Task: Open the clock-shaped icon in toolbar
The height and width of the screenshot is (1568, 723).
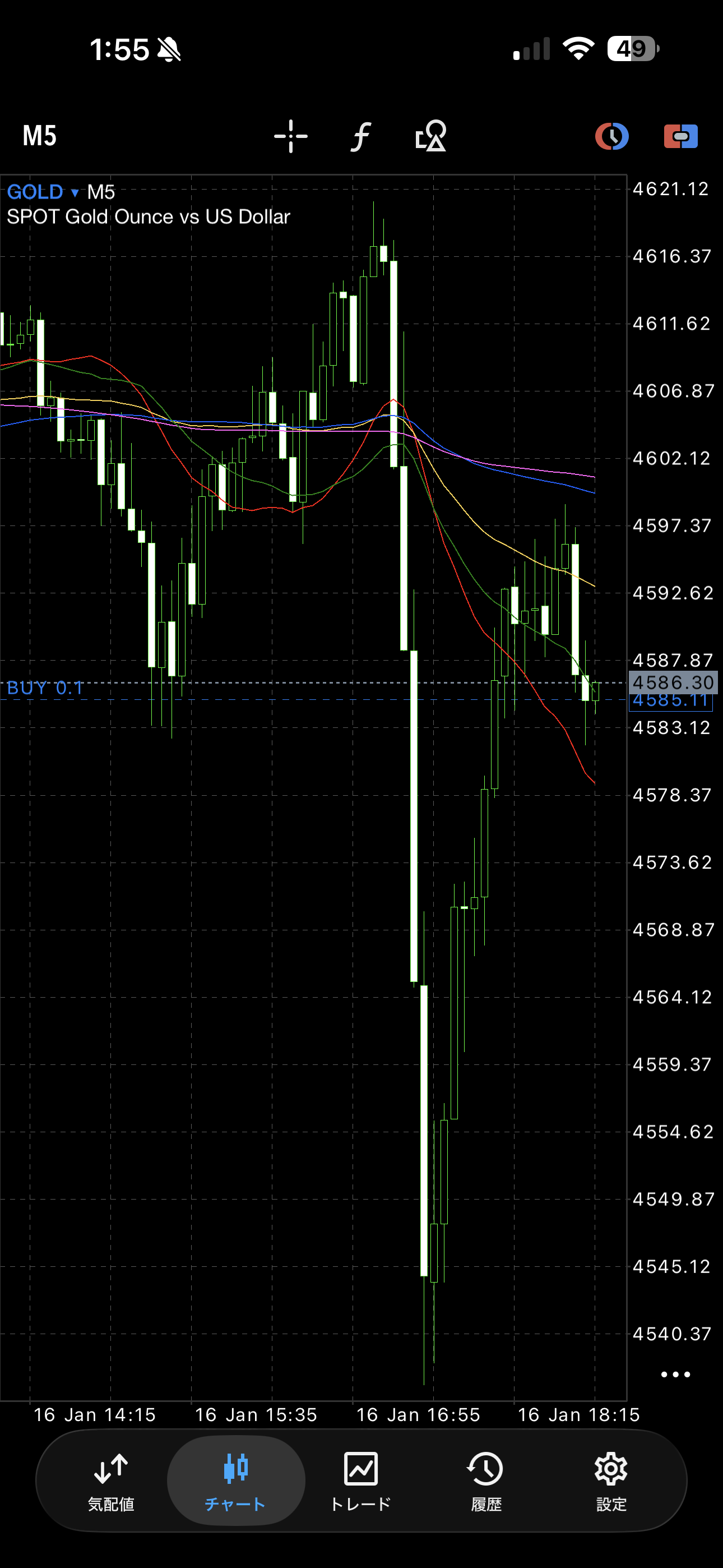Action: click(x=611, y=136)
